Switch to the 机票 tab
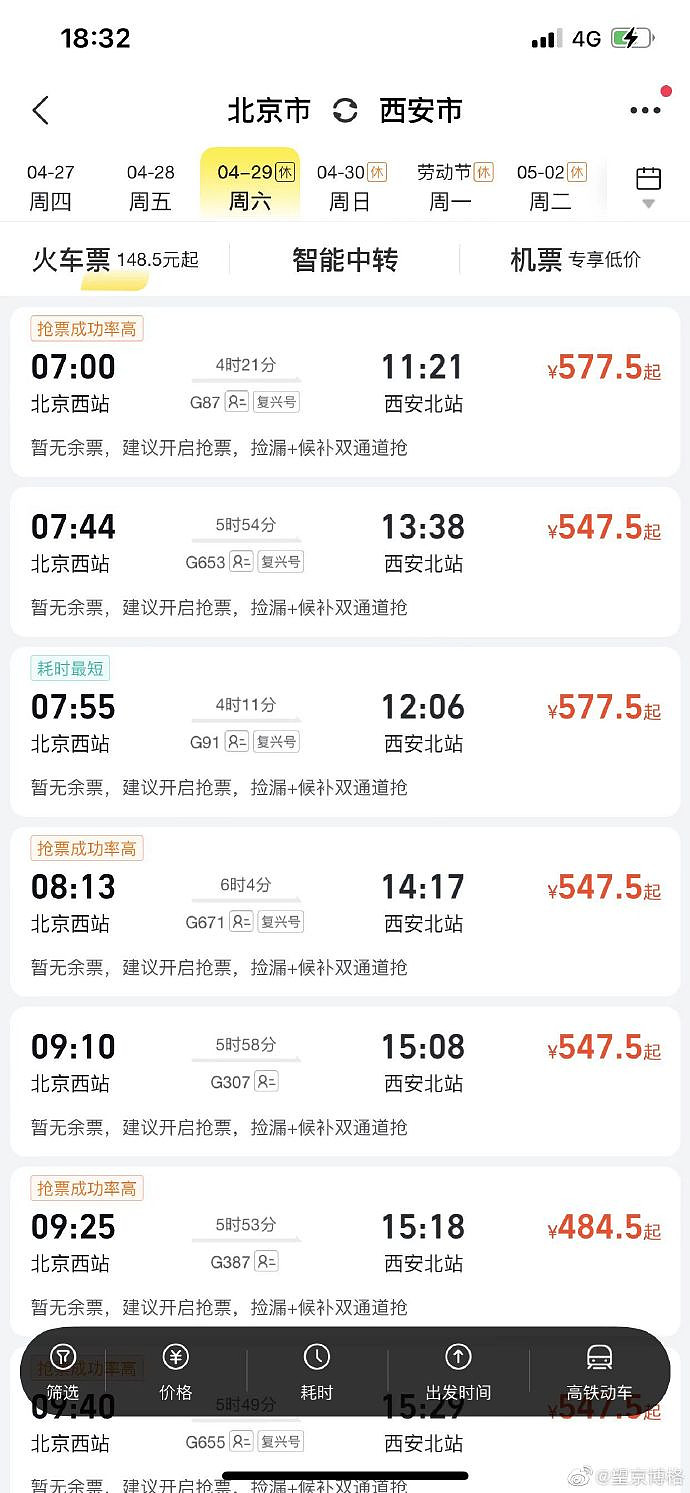 575,260
